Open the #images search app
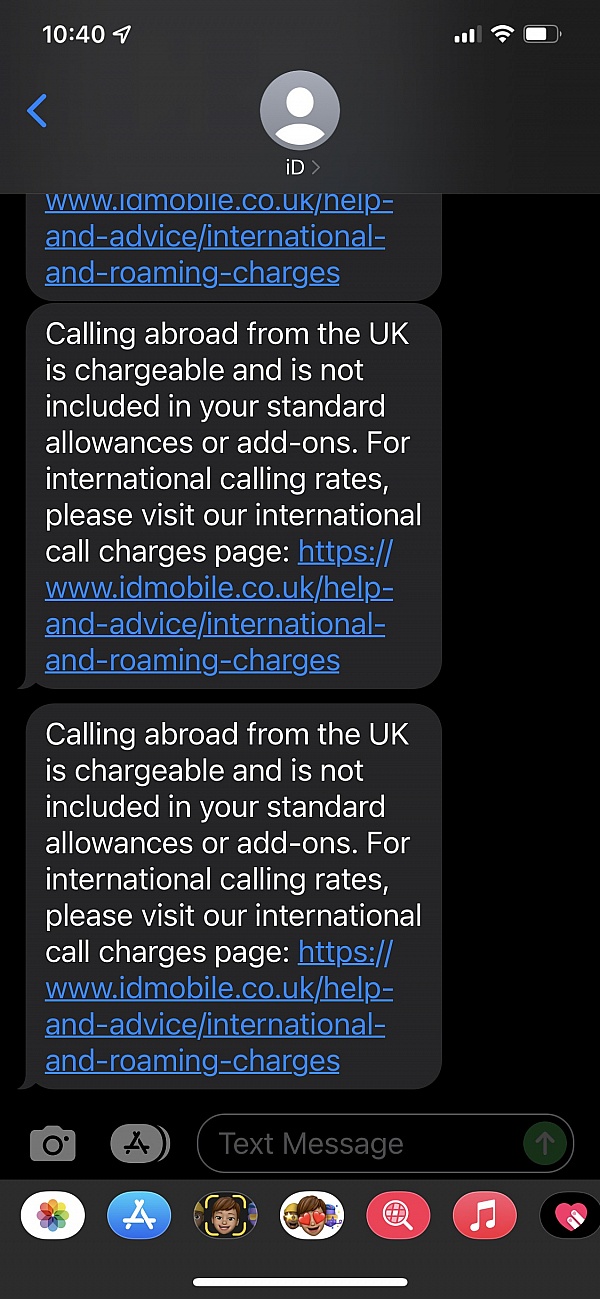Image resolution: width=600 pixels, height=1299 pixels. 398,1216
